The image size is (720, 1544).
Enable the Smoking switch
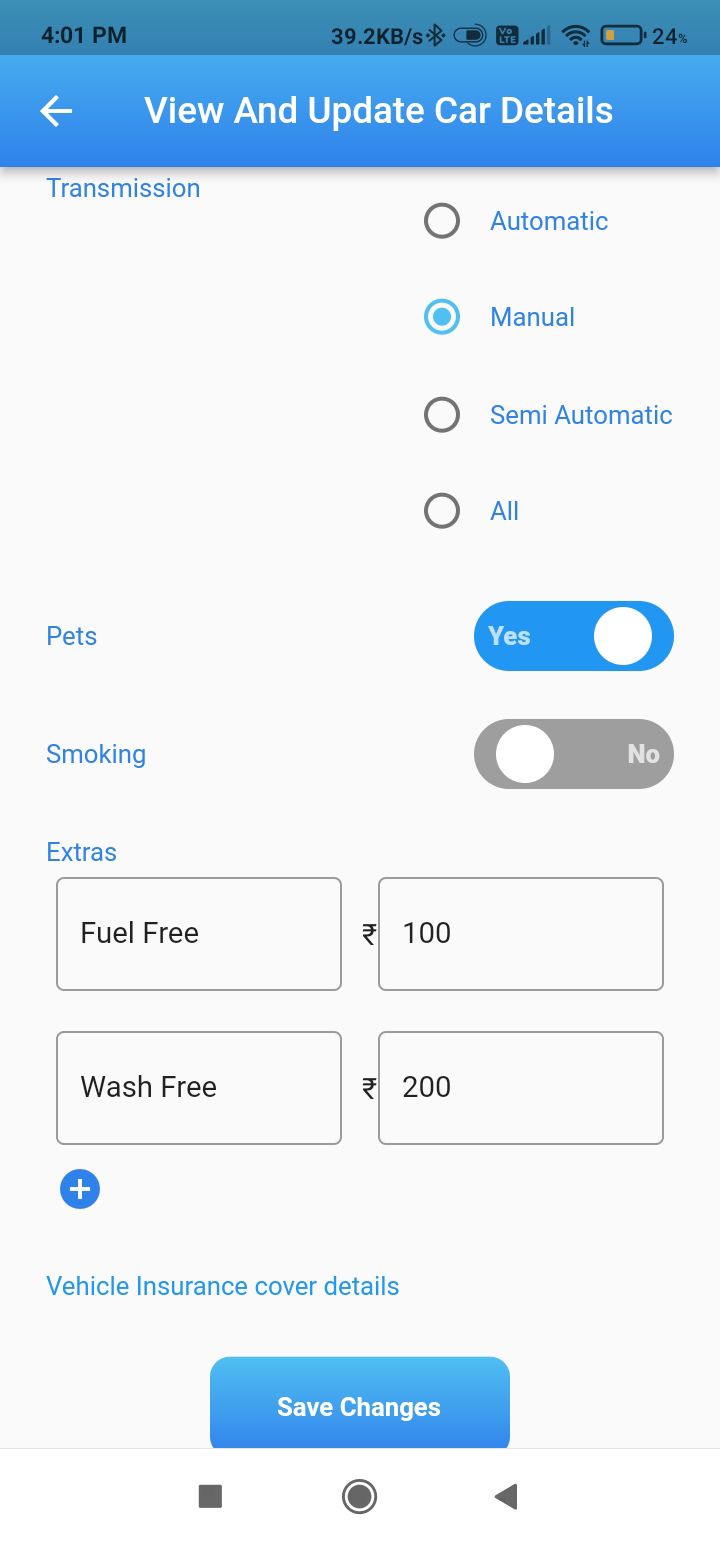[x=574, y=754]
